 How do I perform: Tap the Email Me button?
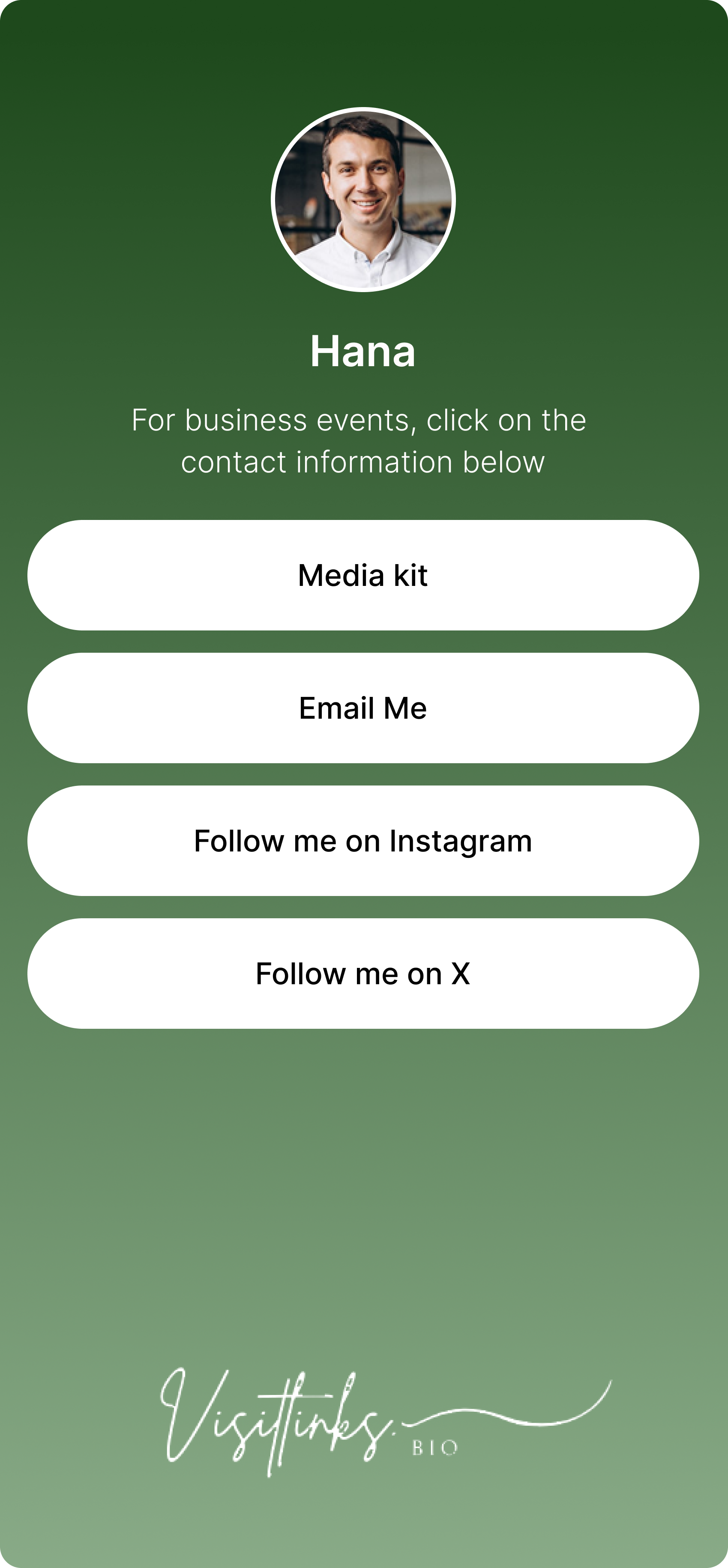(x=363, y=708)
